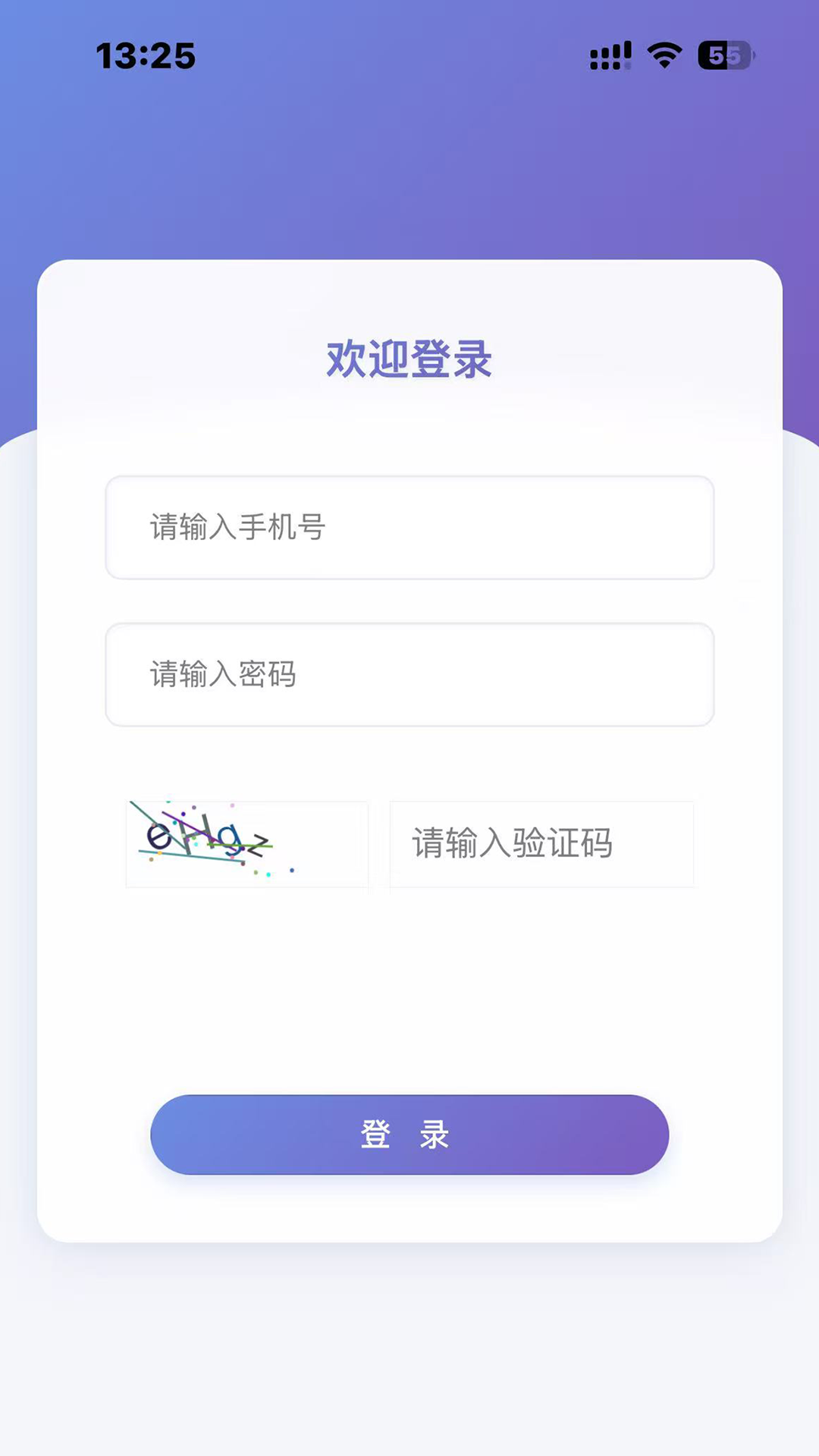Select the verification code field
Image resolution: width=819 pixels, height=1456 pixels.
[x=541, y=844]
